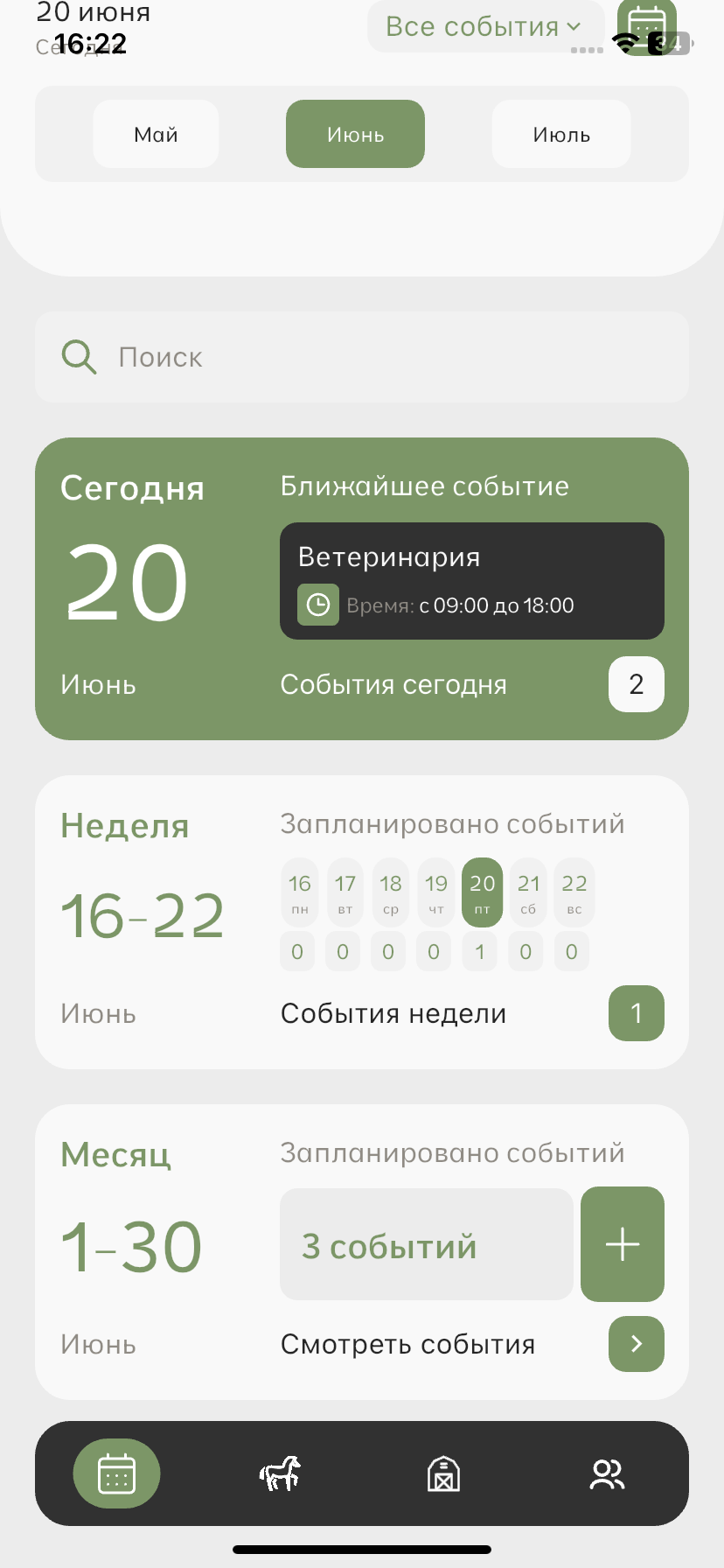Select Friday 20 in the week strip
Screen dimensions: 724x1568
point(482,892)
